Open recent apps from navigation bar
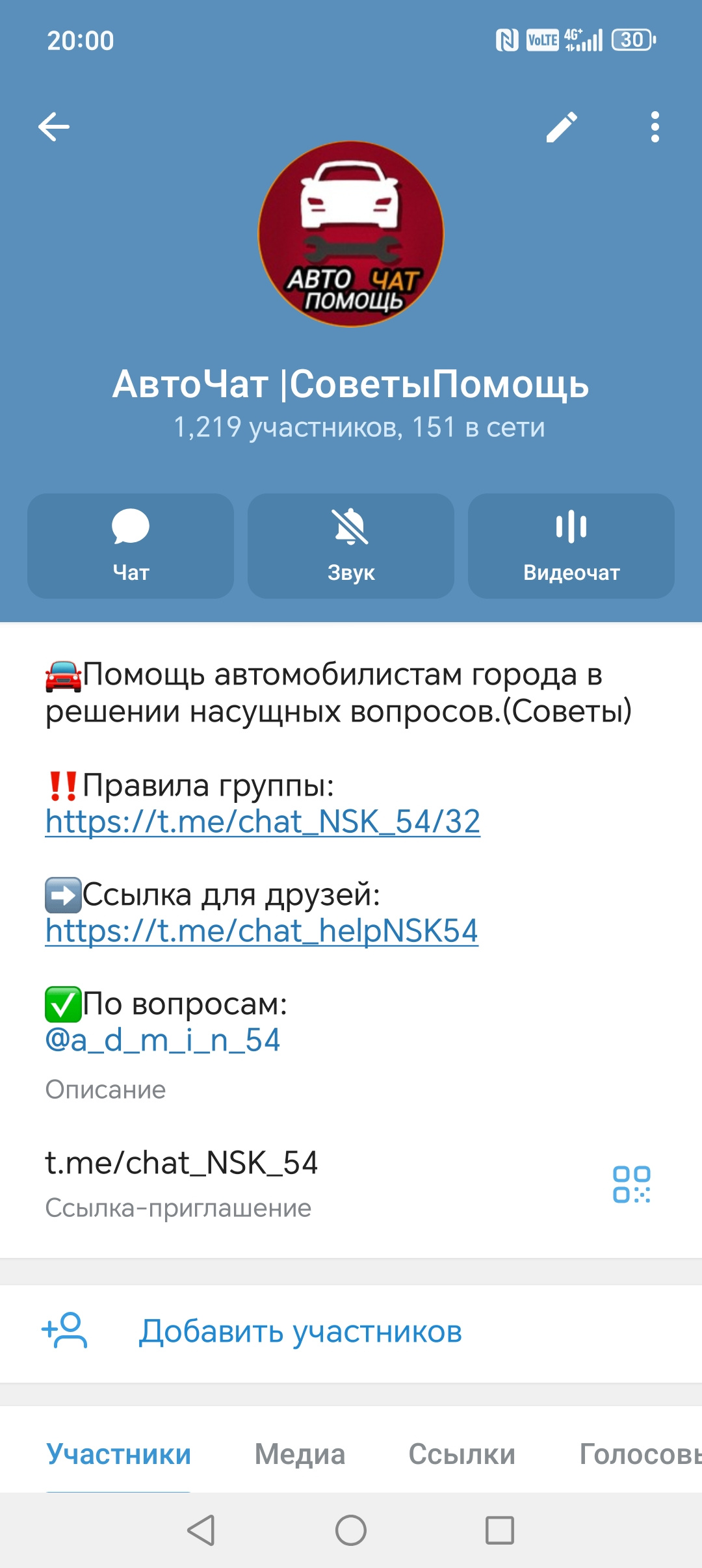 (x=500, y=1530)
